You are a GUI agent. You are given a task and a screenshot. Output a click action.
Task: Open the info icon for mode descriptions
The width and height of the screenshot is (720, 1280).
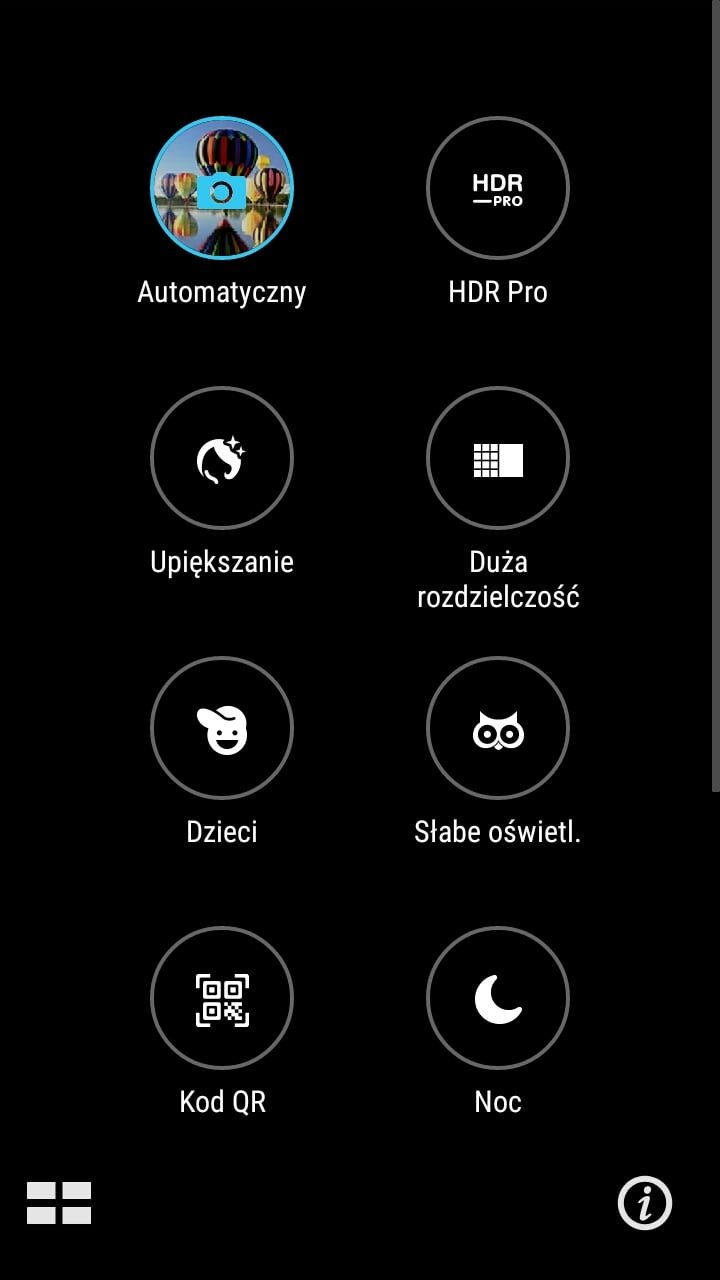pos(645,1203)
